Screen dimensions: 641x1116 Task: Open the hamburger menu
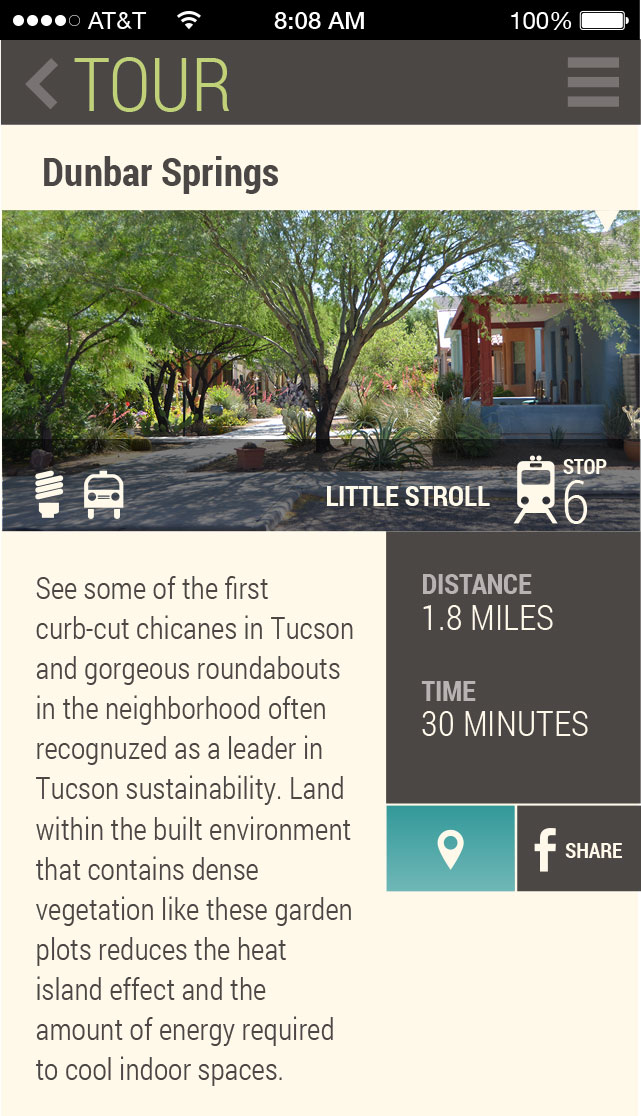(593, 83)
